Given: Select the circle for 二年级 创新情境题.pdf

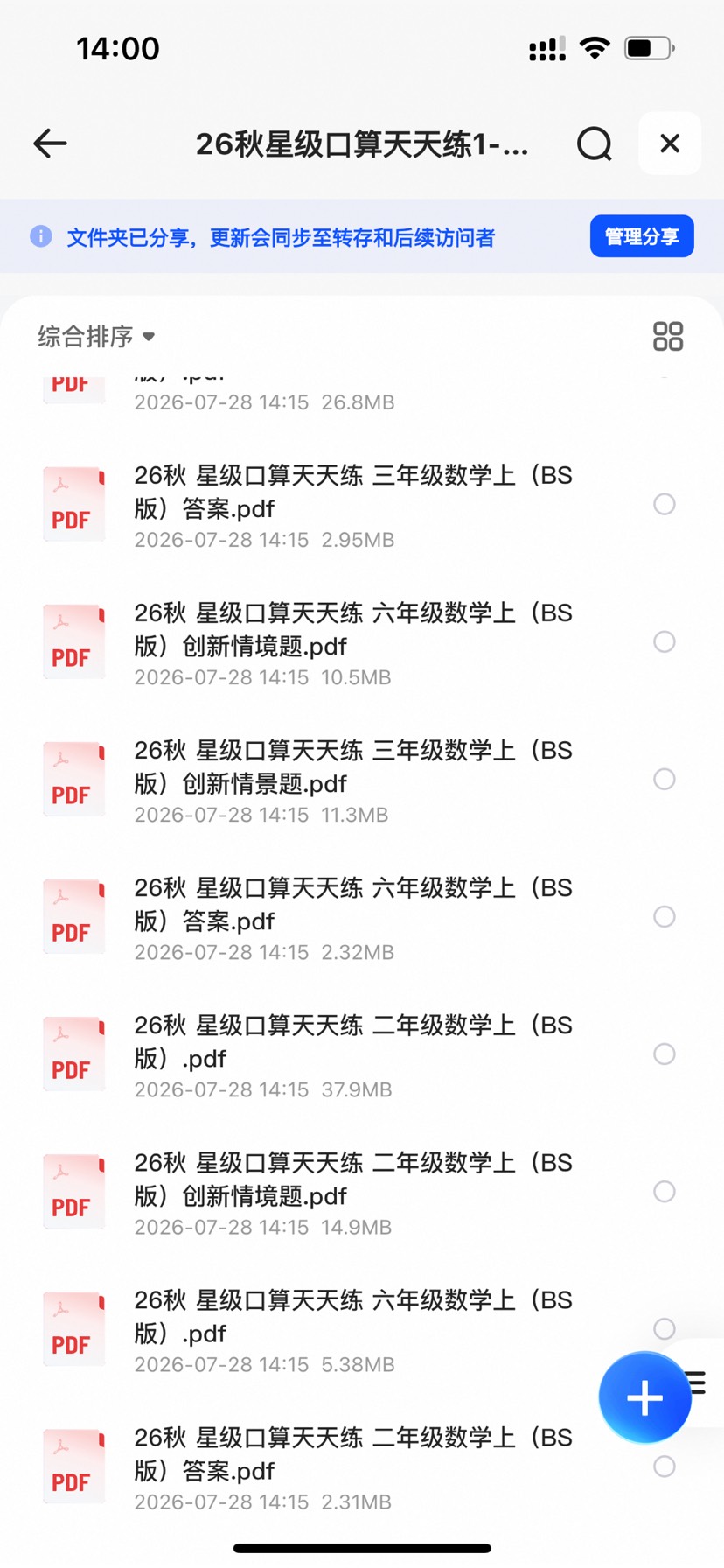Looking at the screenshot, I should [665, 1191].
